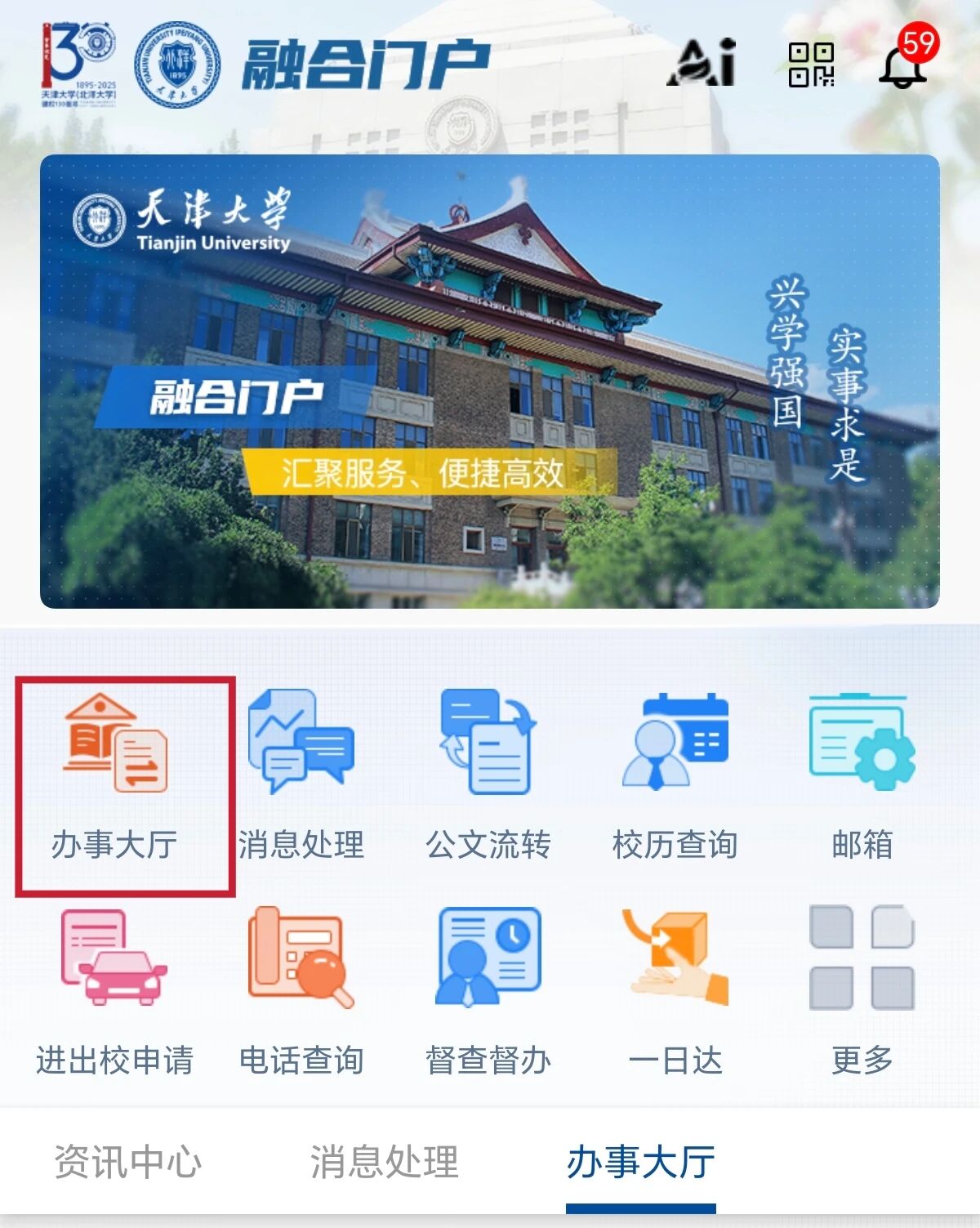
Task: Switch to the 资讯中心 tab
Action: point(127,1162)
